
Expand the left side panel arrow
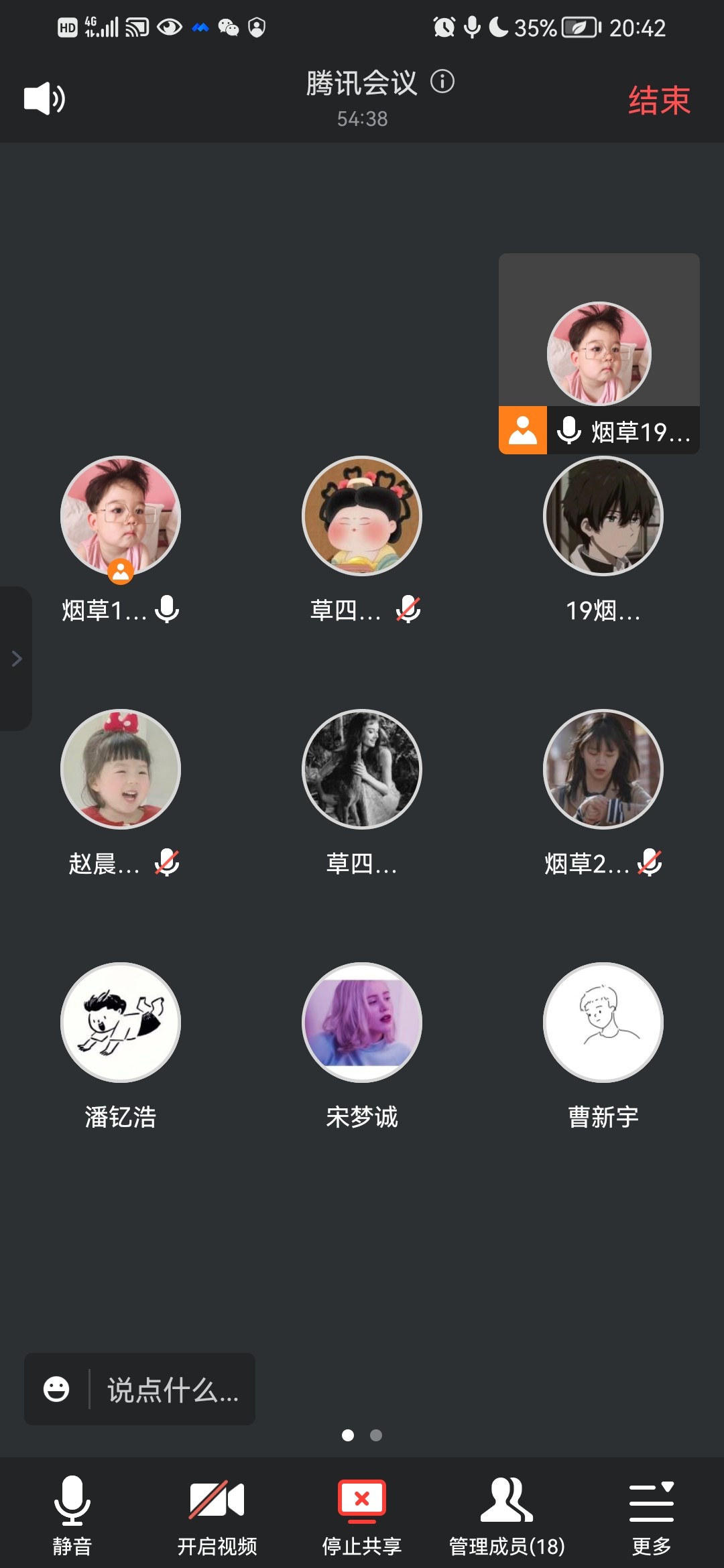(16, 659)
